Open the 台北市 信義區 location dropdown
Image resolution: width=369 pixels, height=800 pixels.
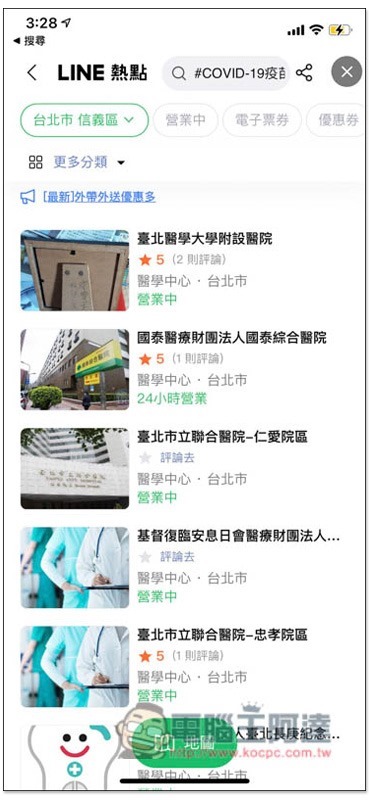point(84,120)
